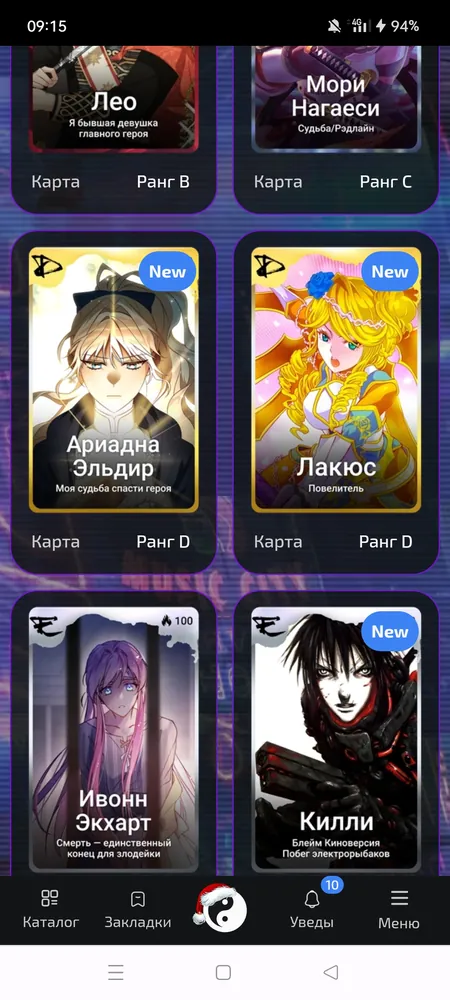Open the Меню tab
This screenshot has height=1000, width=450.
tap(399, 910)
